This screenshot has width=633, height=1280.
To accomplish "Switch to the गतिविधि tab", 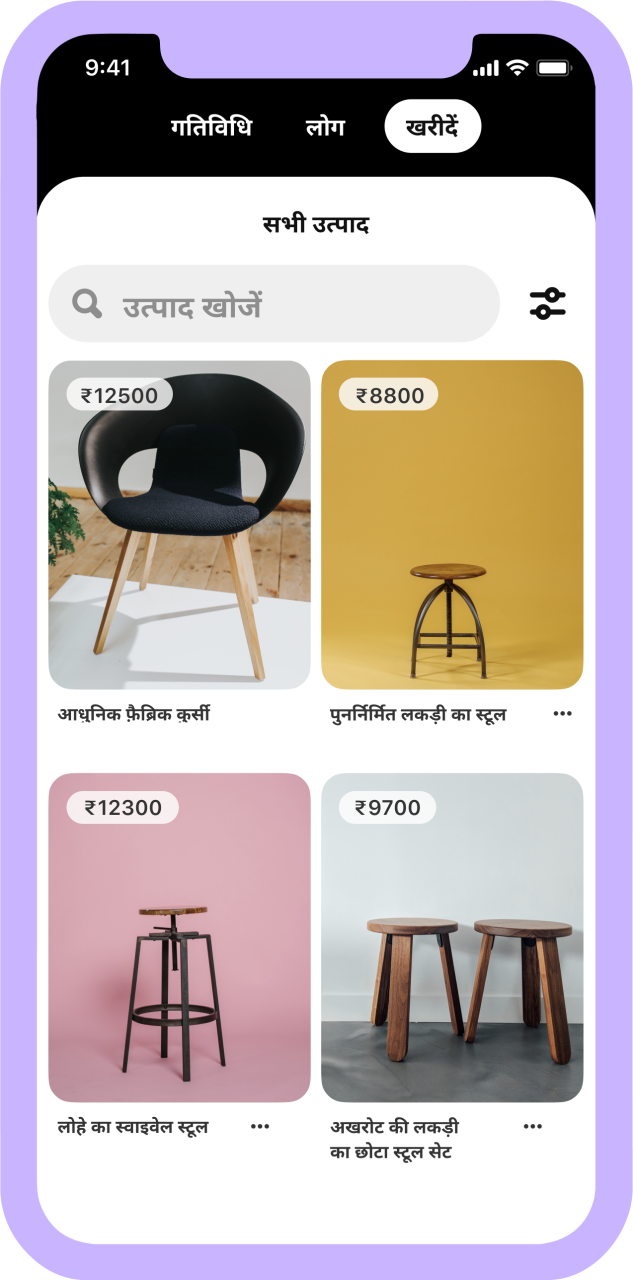I will tap(211, 128).
